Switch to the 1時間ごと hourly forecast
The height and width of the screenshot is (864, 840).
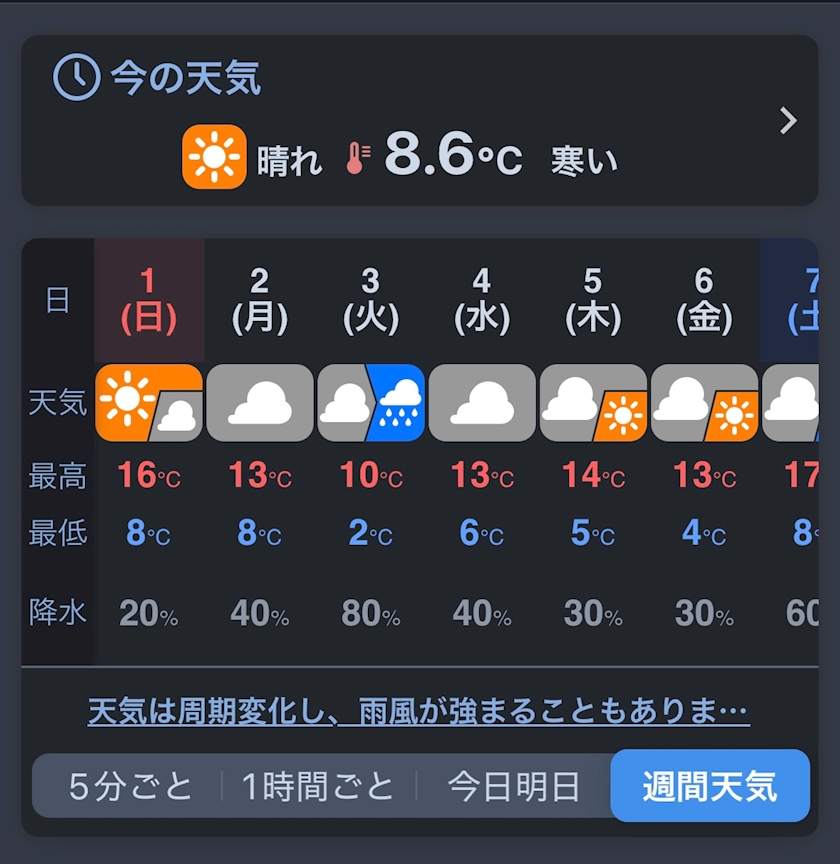coord(318,786)
